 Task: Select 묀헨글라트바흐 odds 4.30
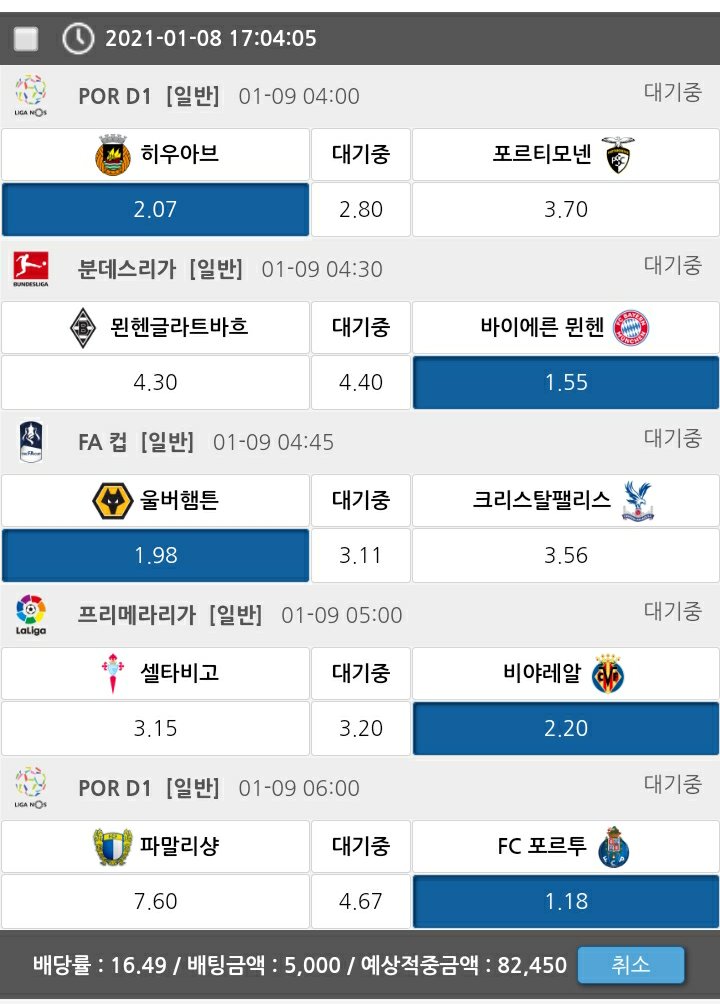(155, 383)
